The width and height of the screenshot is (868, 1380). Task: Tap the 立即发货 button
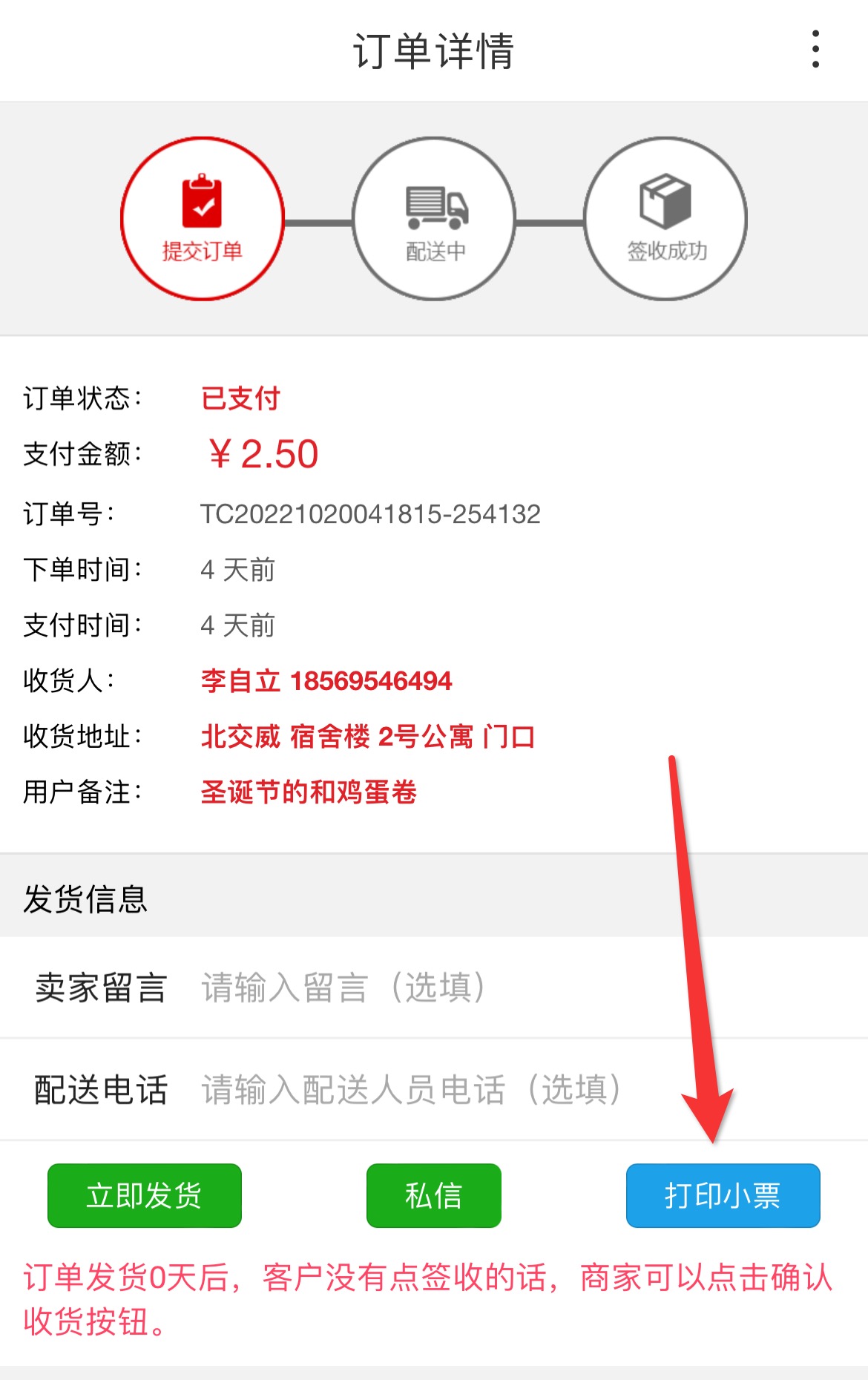click(x=145, y=1195)
